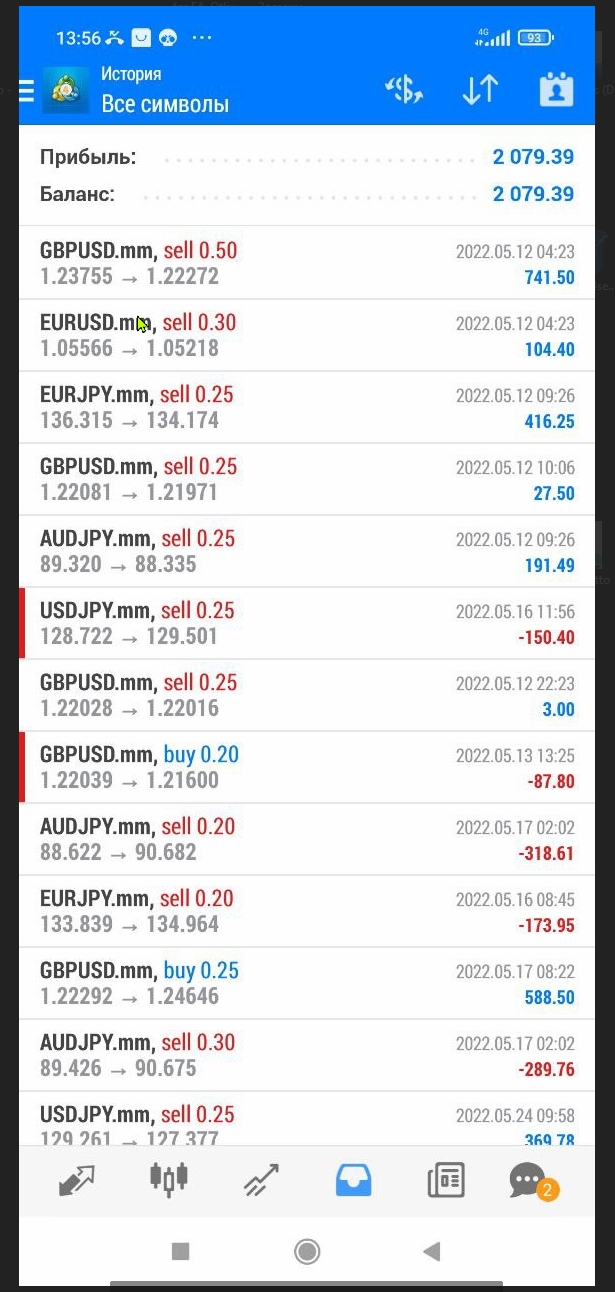Tap the system home button

307,1251
